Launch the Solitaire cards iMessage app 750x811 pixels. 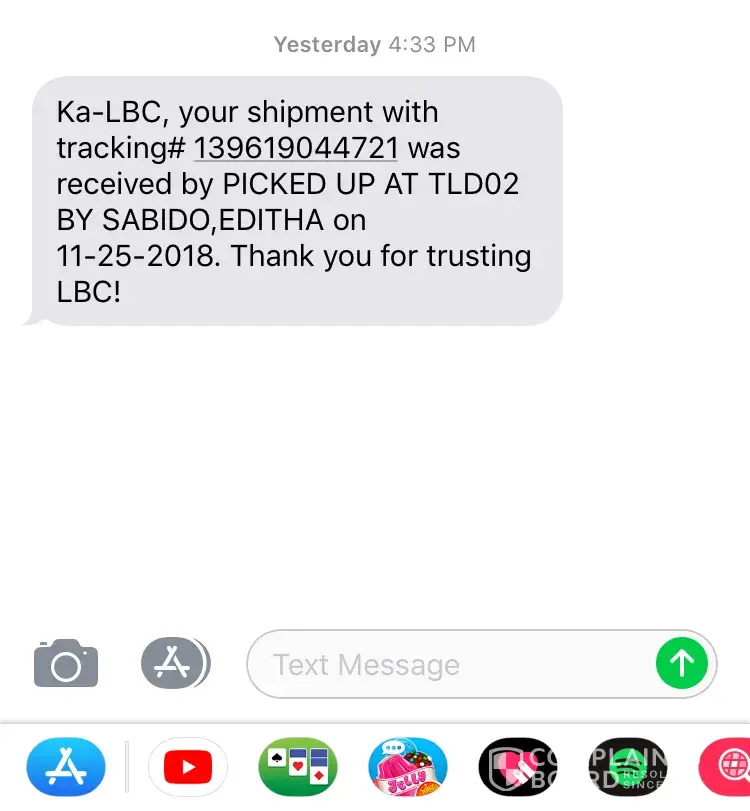298,768
